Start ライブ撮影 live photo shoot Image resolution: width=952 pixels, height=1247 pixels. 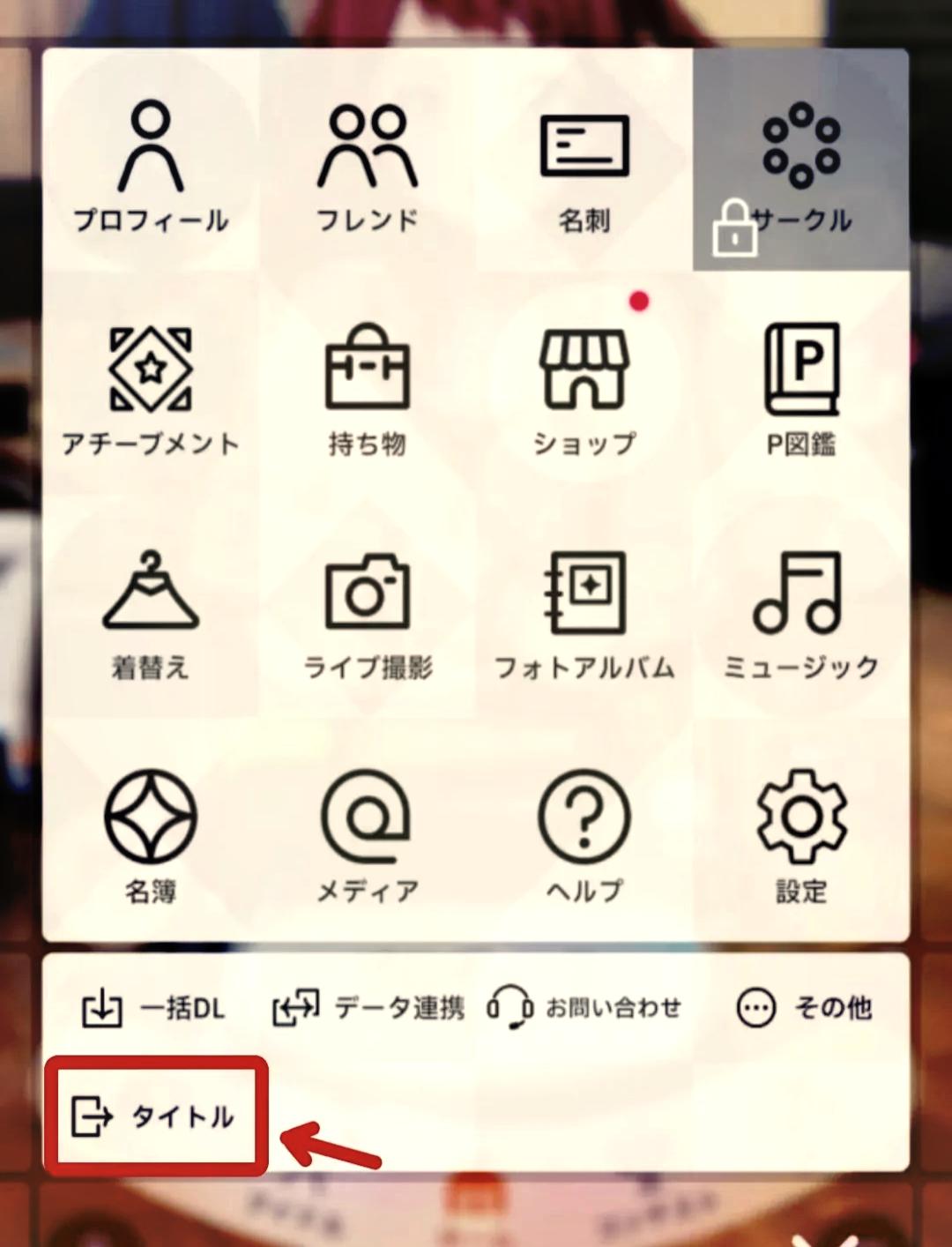pos(367,612)
